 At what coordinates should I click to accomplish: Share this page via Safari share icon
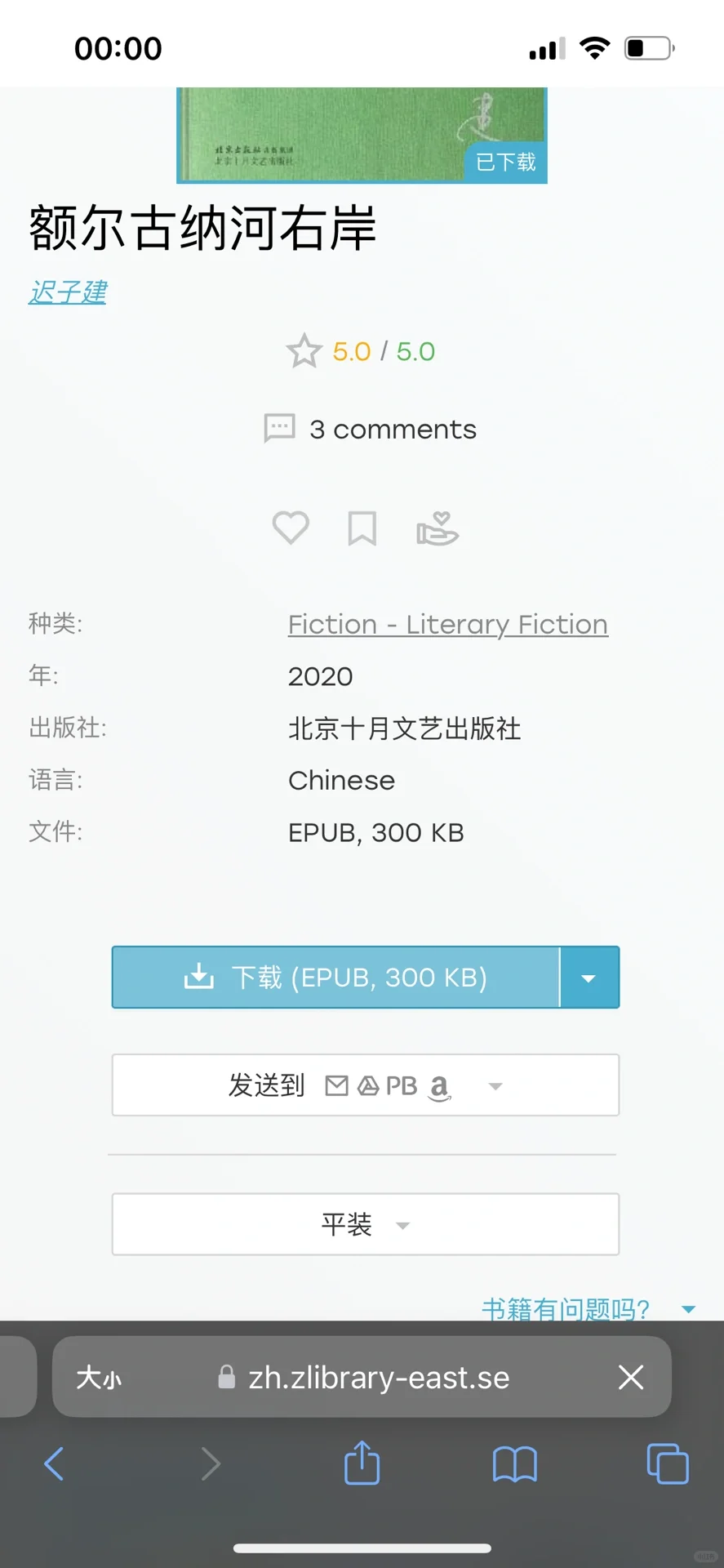click(362, 1462)
